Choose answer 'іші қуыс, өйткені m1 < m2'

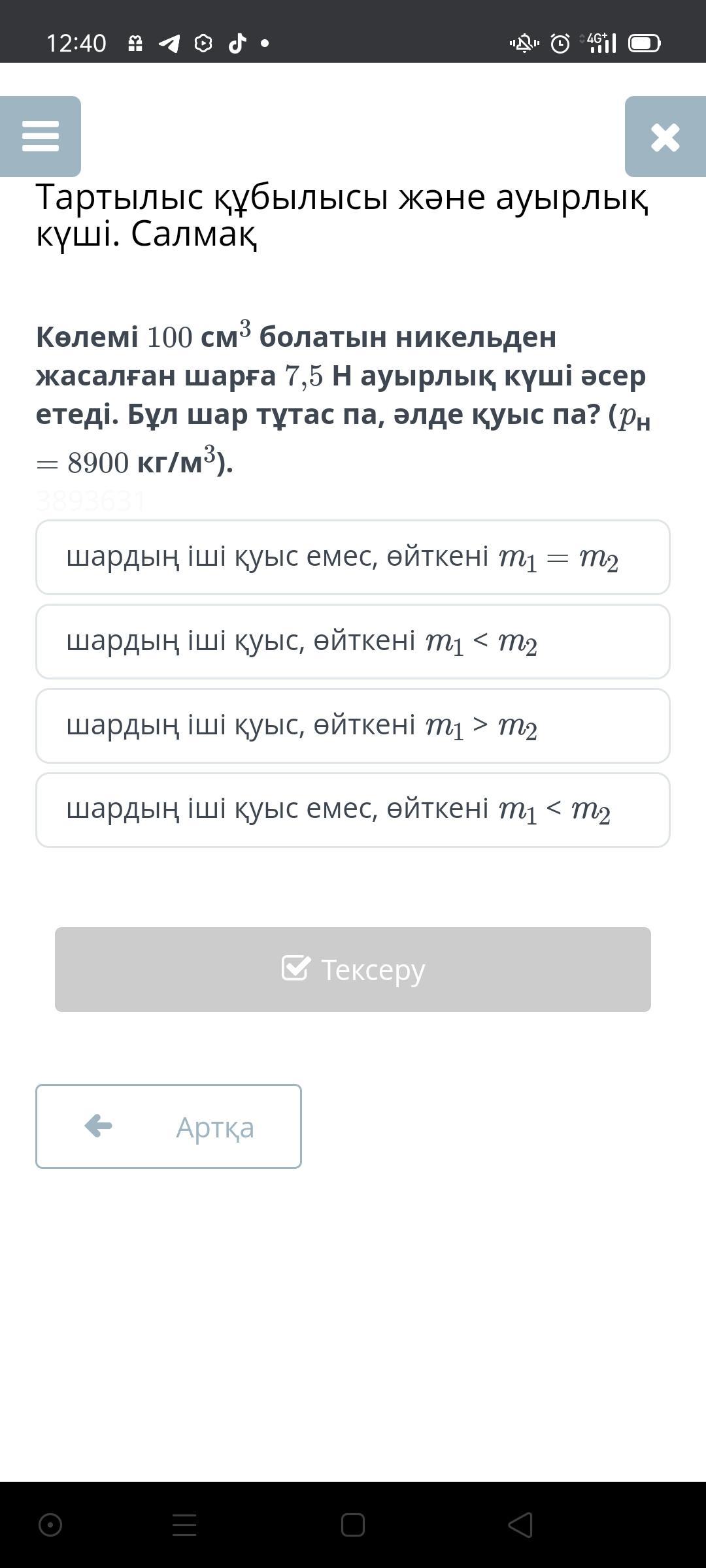pos(353,642)
